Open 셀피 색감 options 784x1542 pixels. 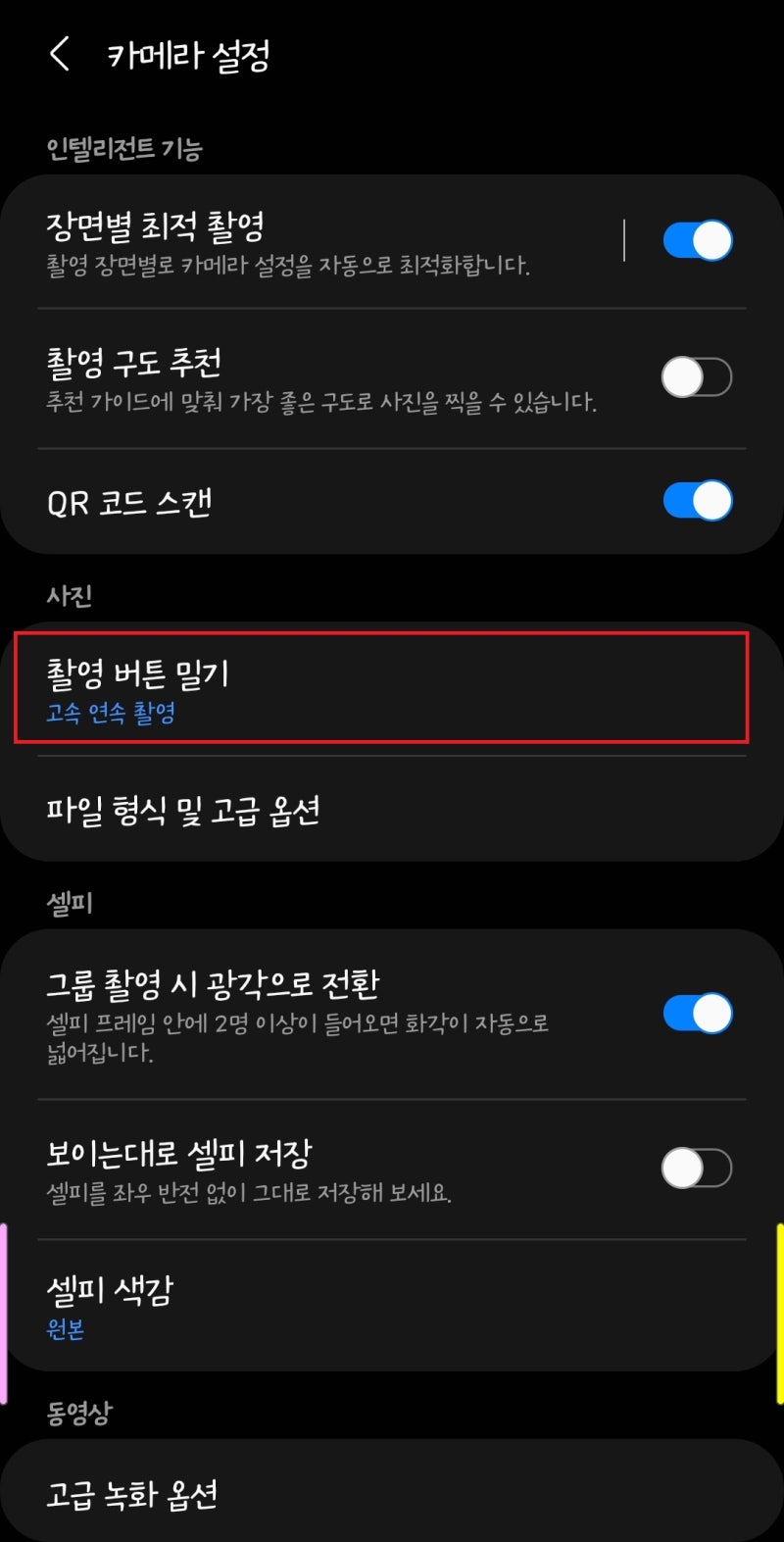(392, 1306)
